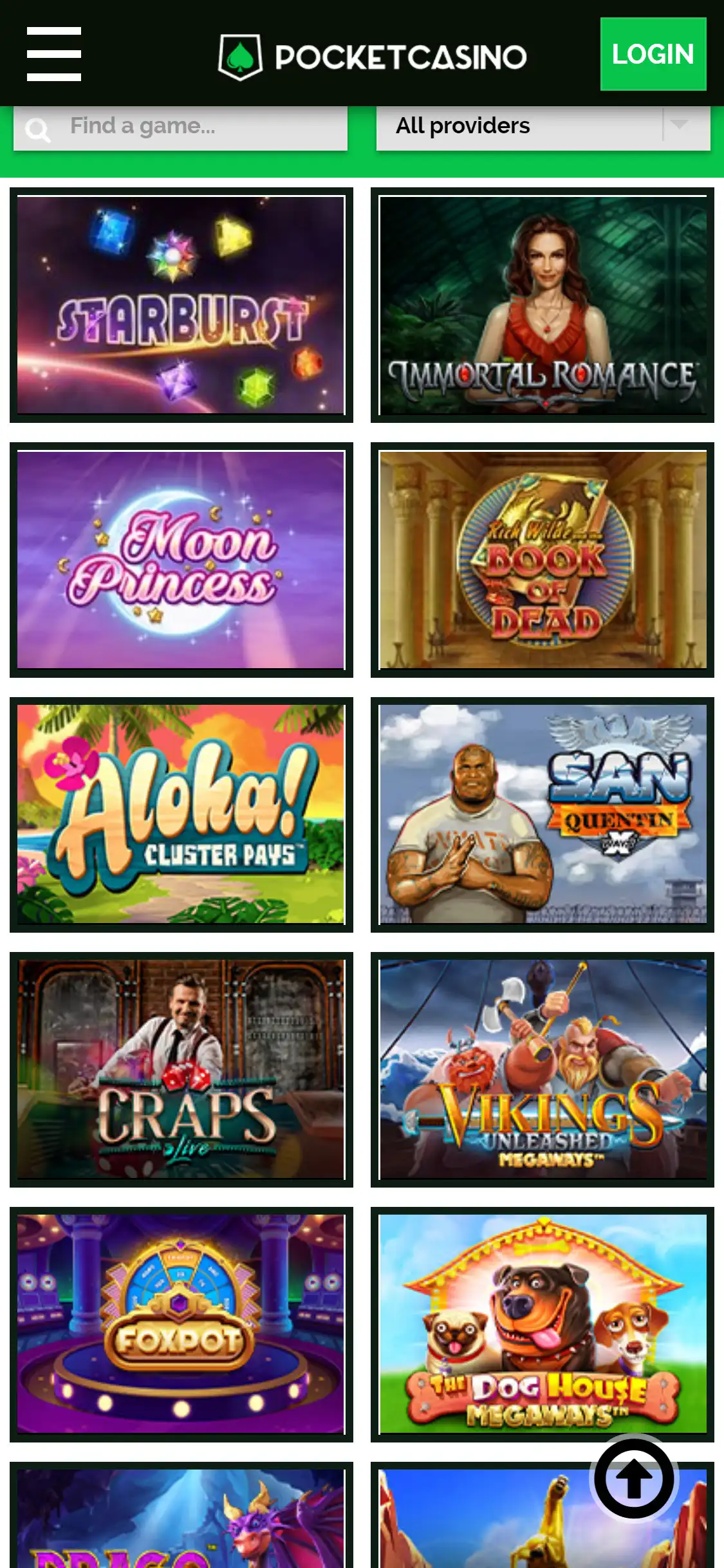724x1568 pixels.
Task: Tap the LOGIN button
Action: pos(653,54)
